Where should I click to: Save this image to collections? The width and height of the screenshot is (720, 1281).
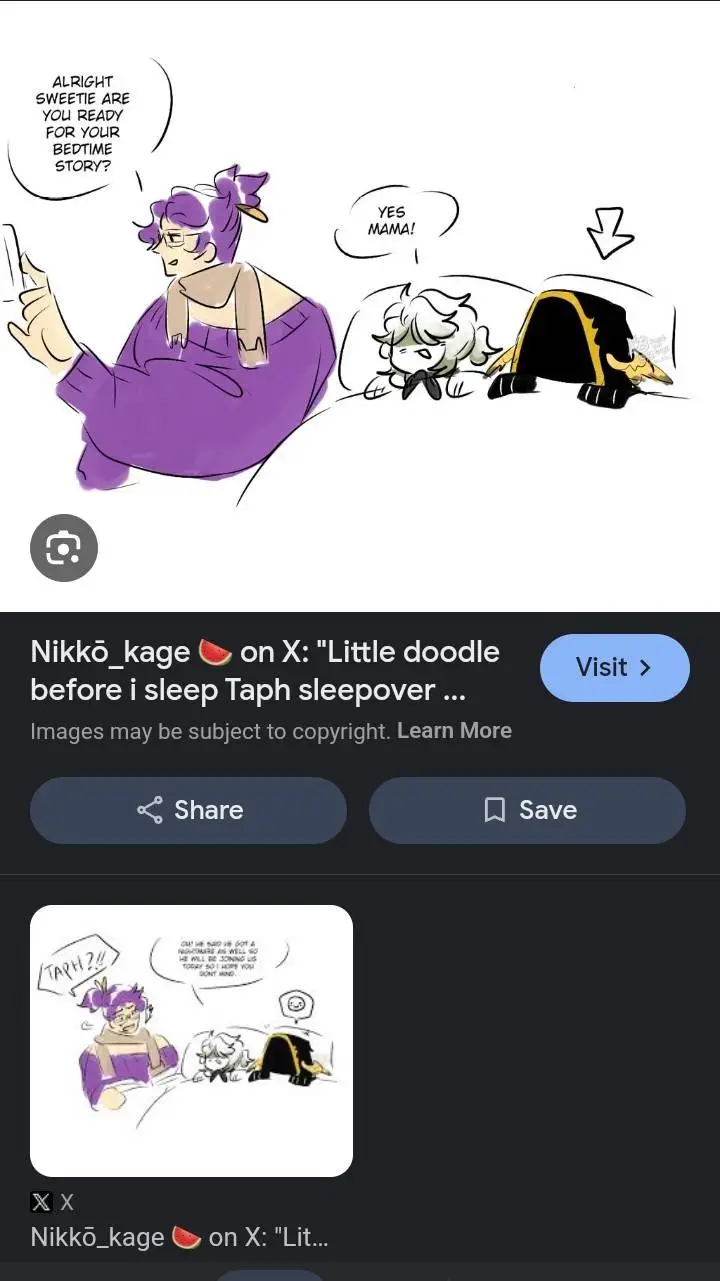(x=527, y=810)
